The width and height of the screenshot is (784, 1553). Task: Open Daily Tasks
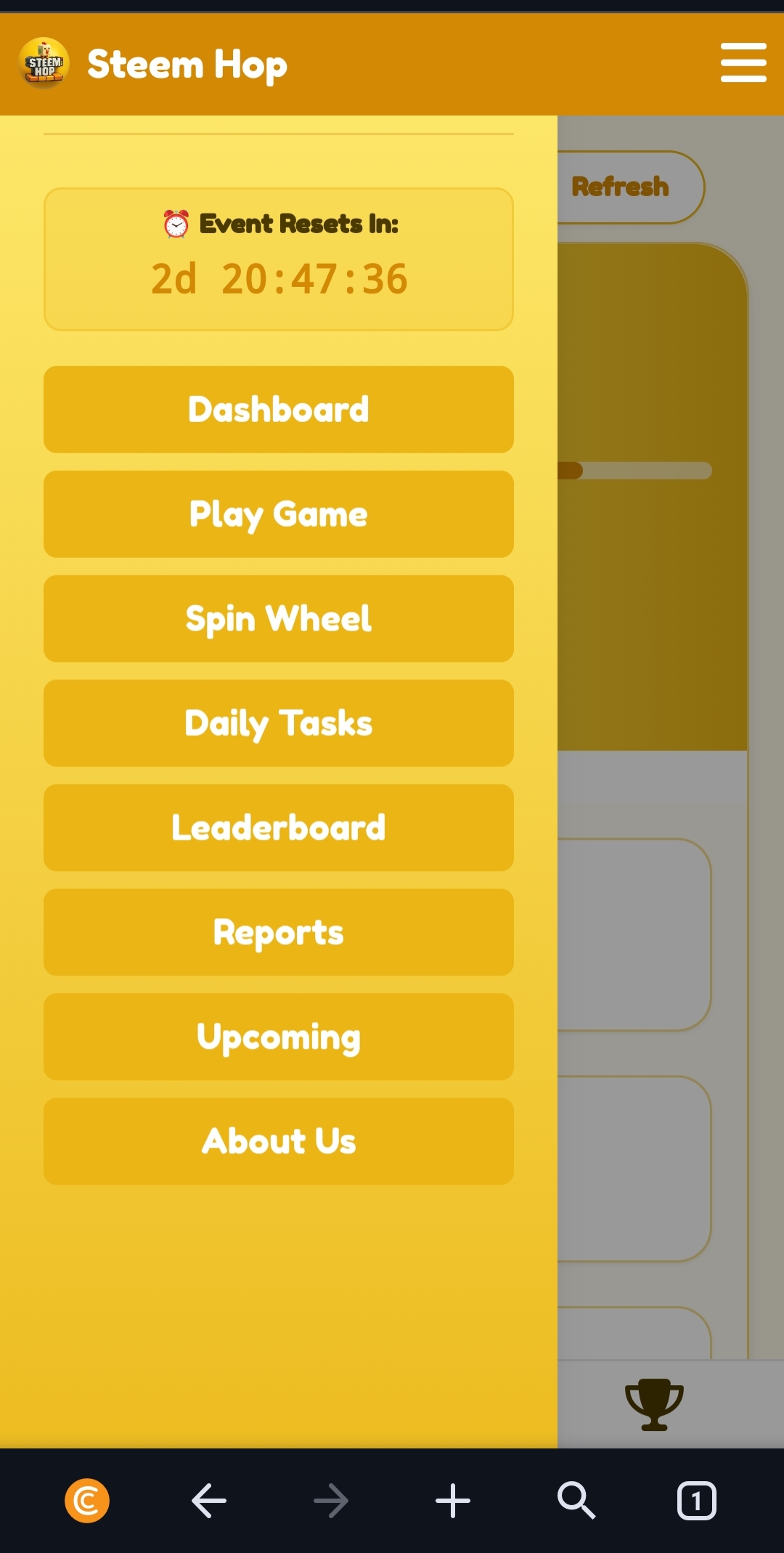coord(279,723)
